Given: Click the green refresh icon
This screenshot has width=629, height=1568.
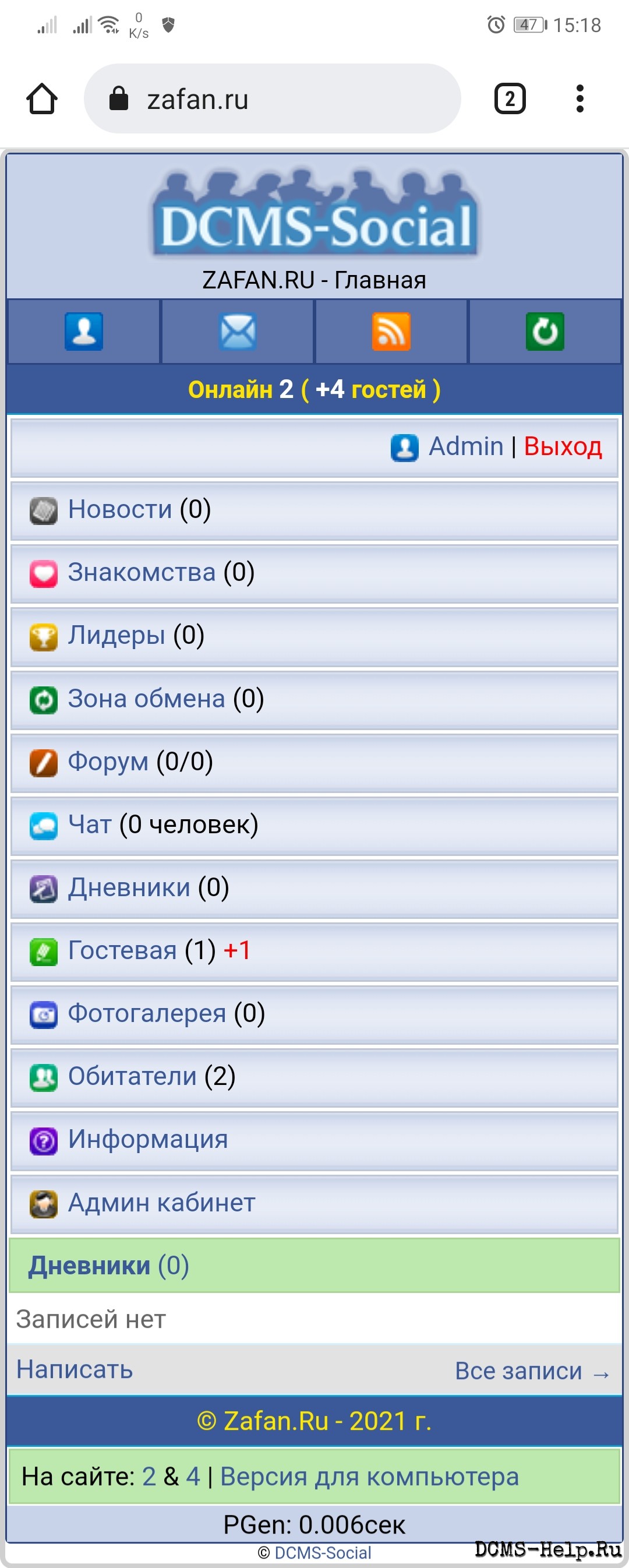Looking at the screenshot, I should click(546, 332).
